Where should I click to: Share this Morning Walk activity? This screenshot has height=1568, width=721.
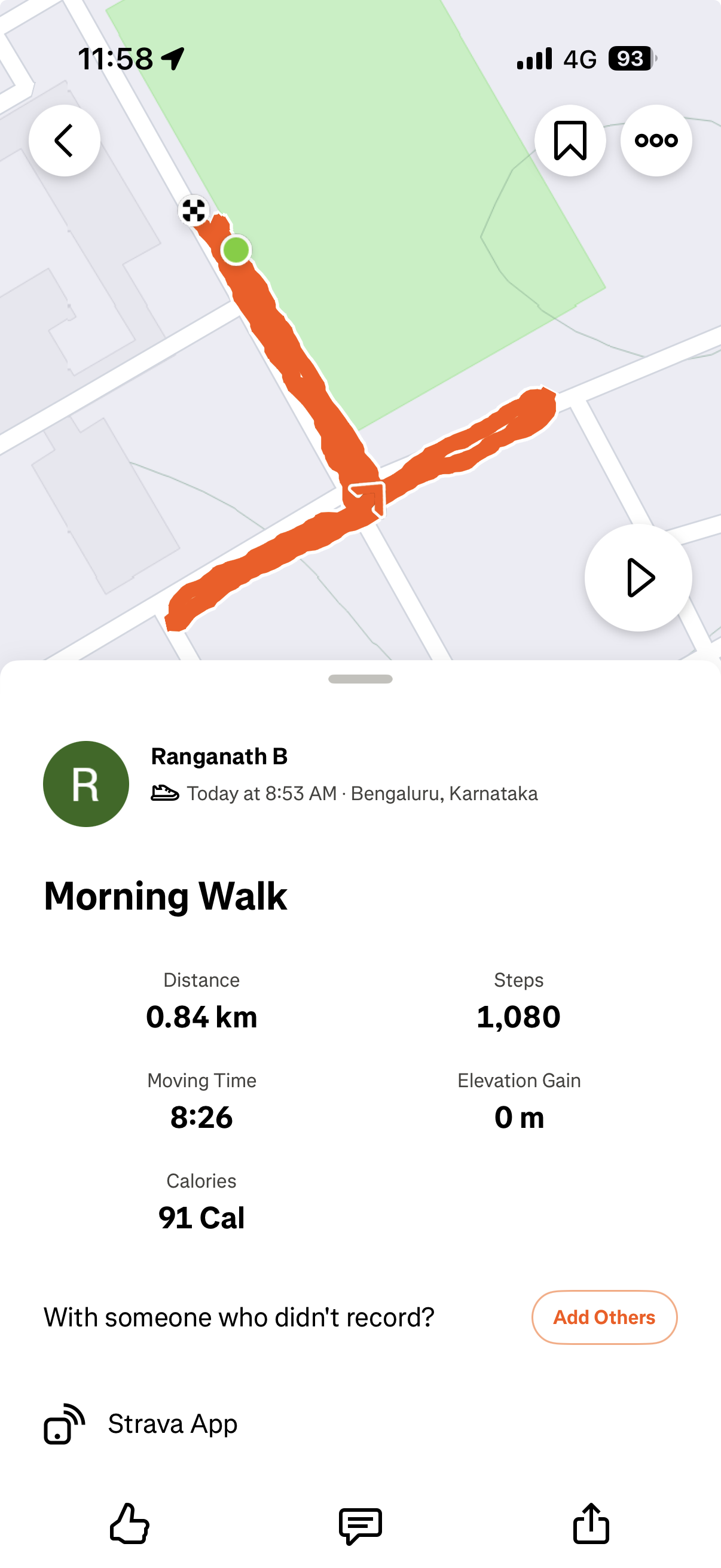591,1524
